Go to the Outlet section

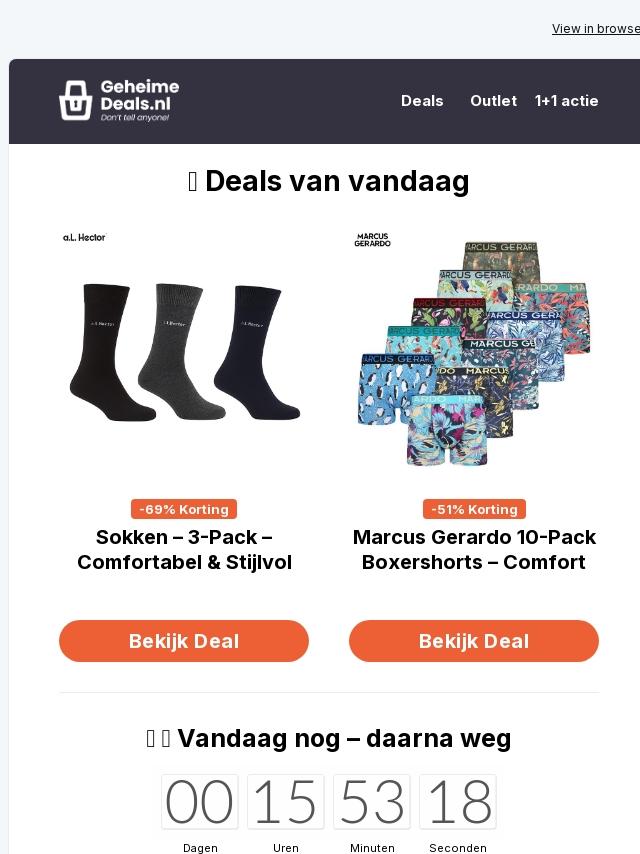493,101
